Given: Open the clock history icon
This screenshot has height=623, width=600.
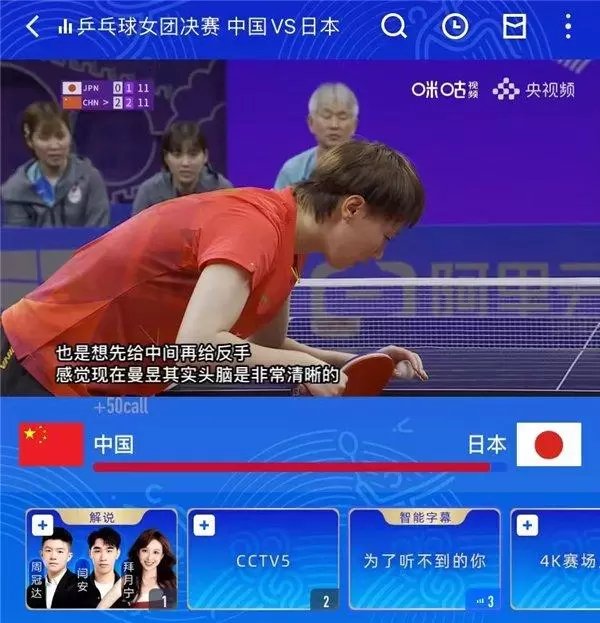Looking at the screenshot, I should coord(455,26).
